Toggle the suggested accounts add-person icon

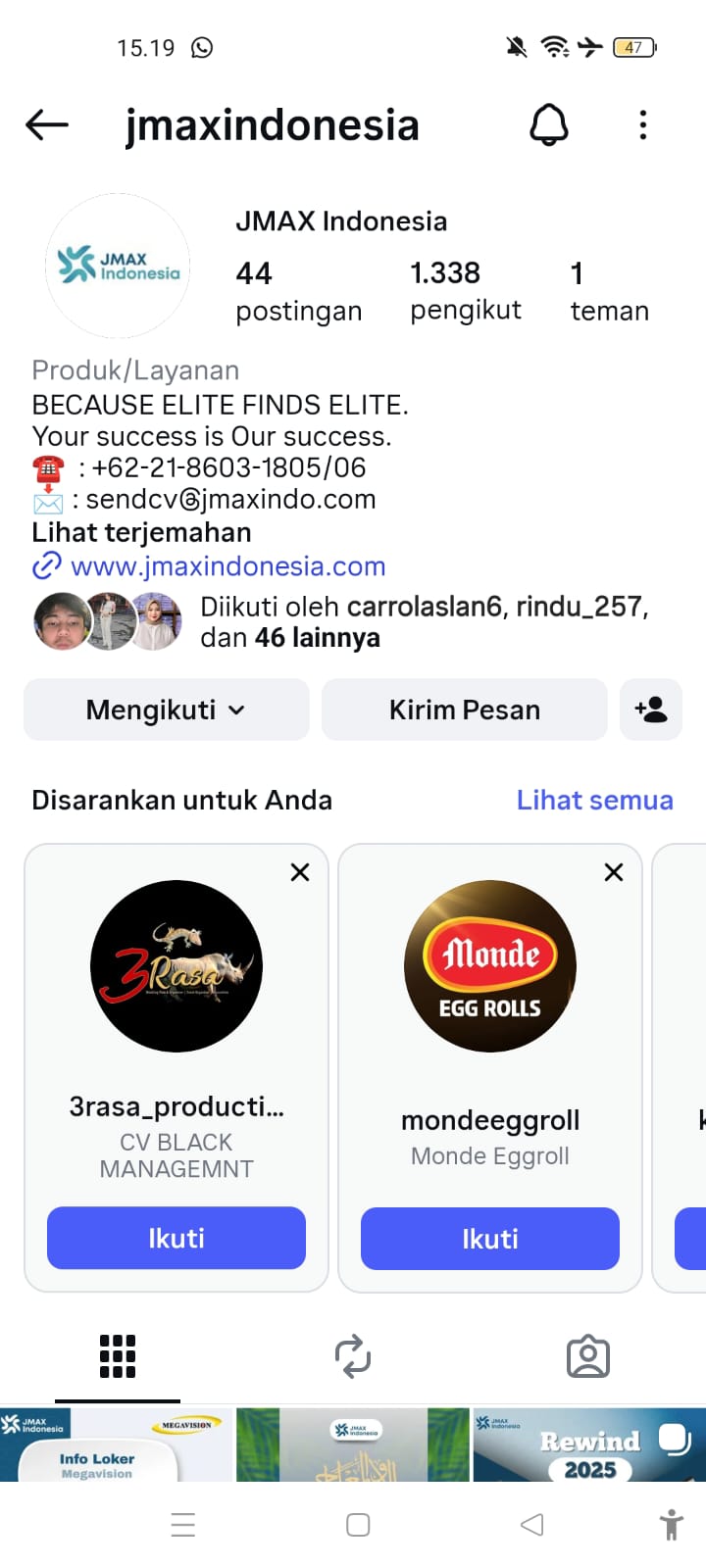(x=651, y=710)
